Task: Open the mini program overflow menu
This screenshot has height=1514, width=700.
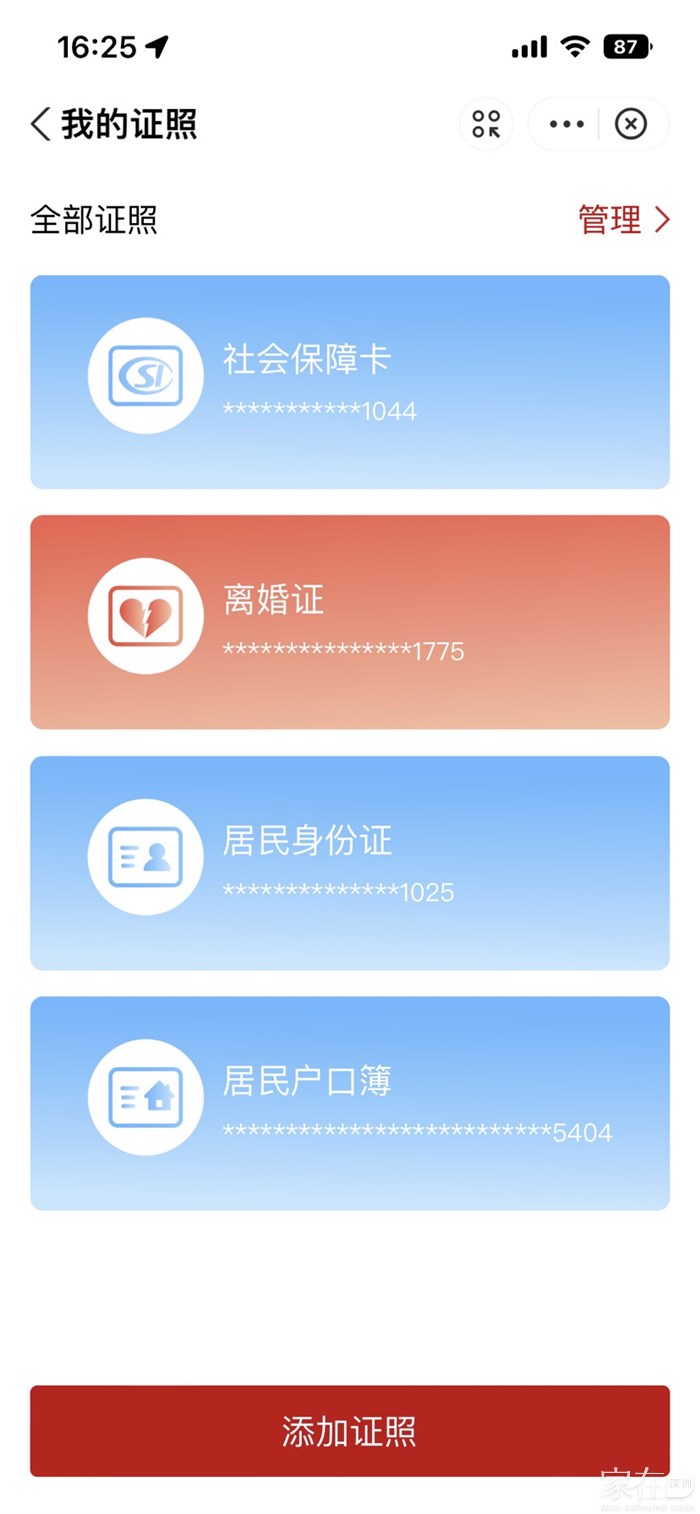Action: (x=566, y=124)
